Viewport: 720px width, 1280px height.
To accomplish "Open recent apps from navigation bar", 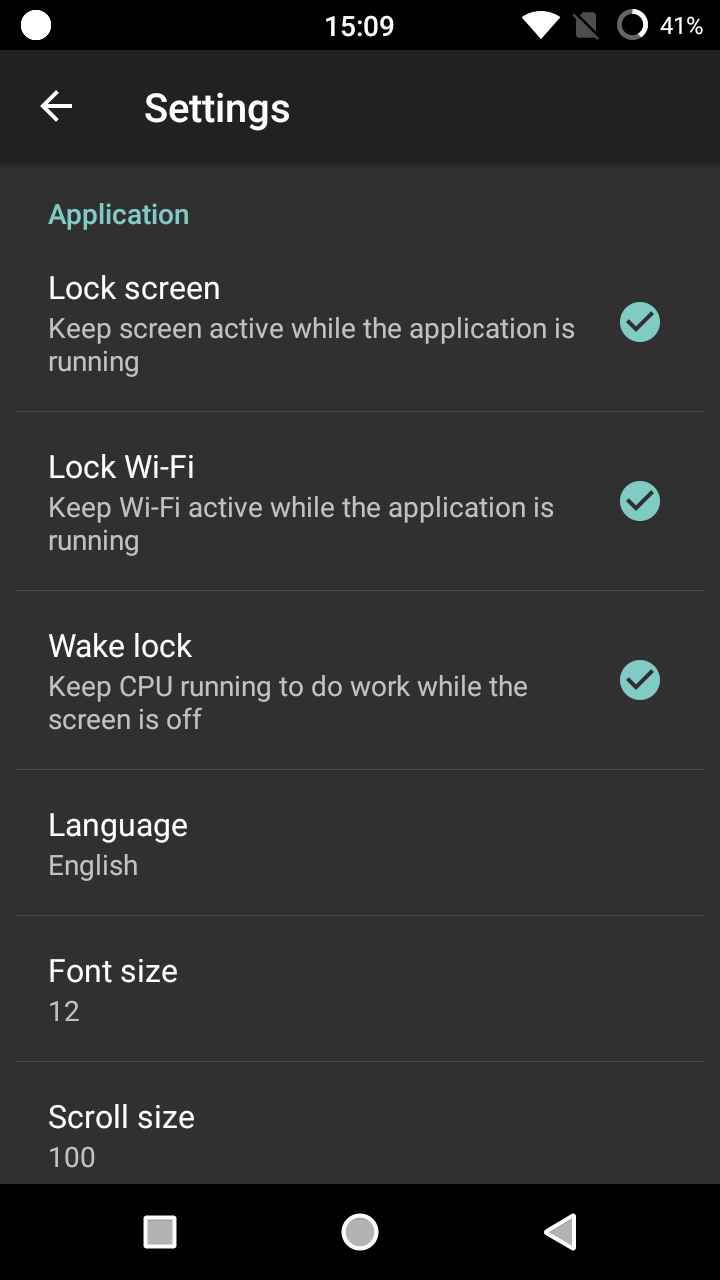I will (160, 1232).
